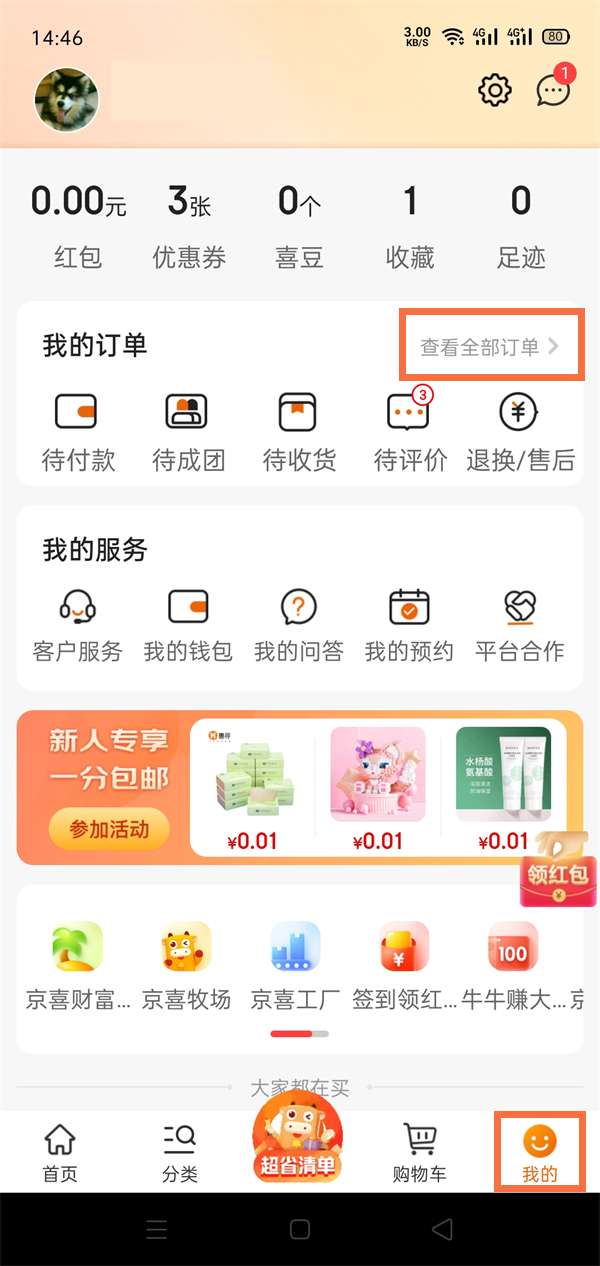This screenshot has width=600, height=1266.
Task: Open 查看全部订单 link
Action: click(x=490, y=346)
